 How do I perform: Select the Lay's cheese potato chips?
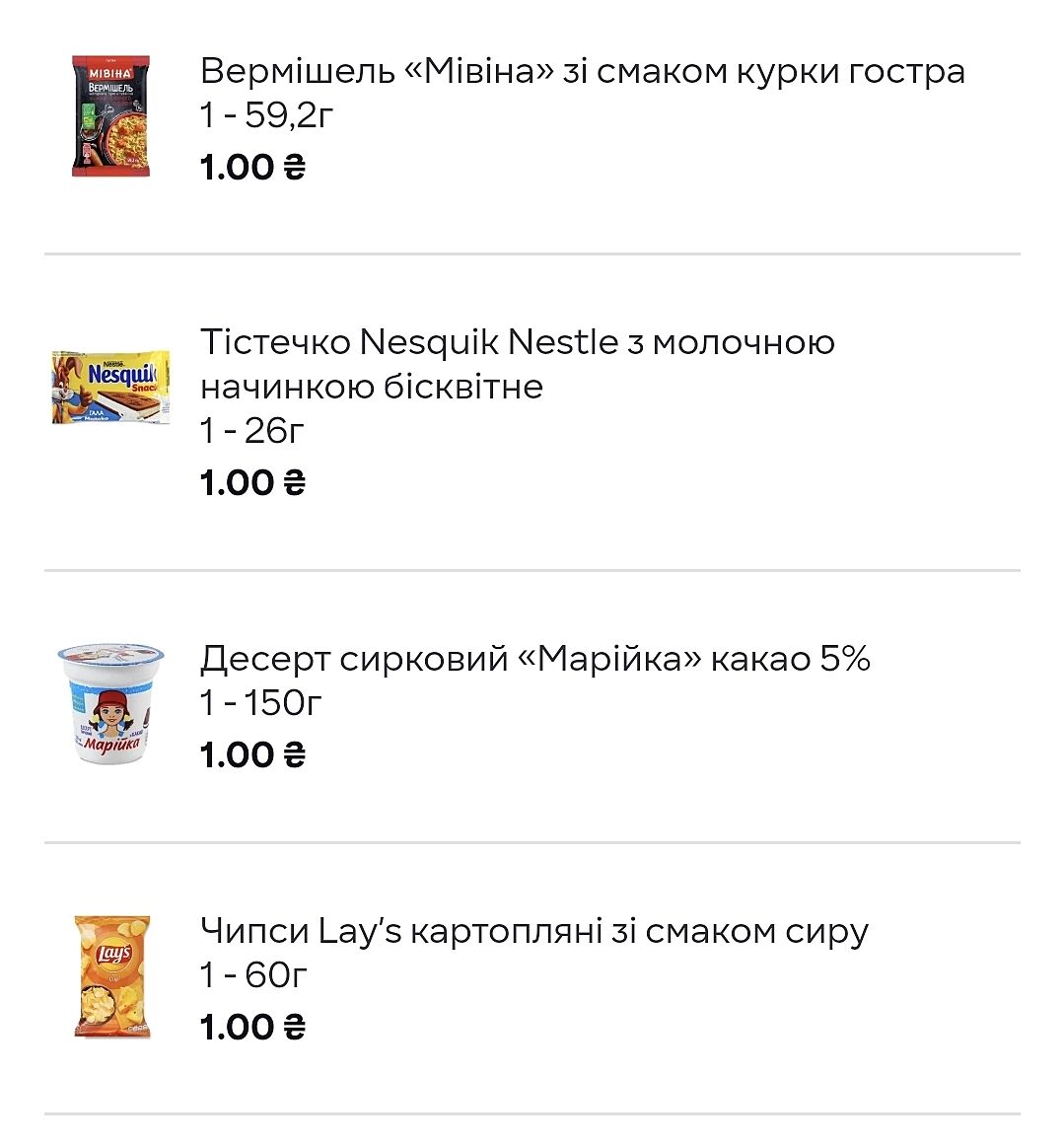tap(533, 931)
